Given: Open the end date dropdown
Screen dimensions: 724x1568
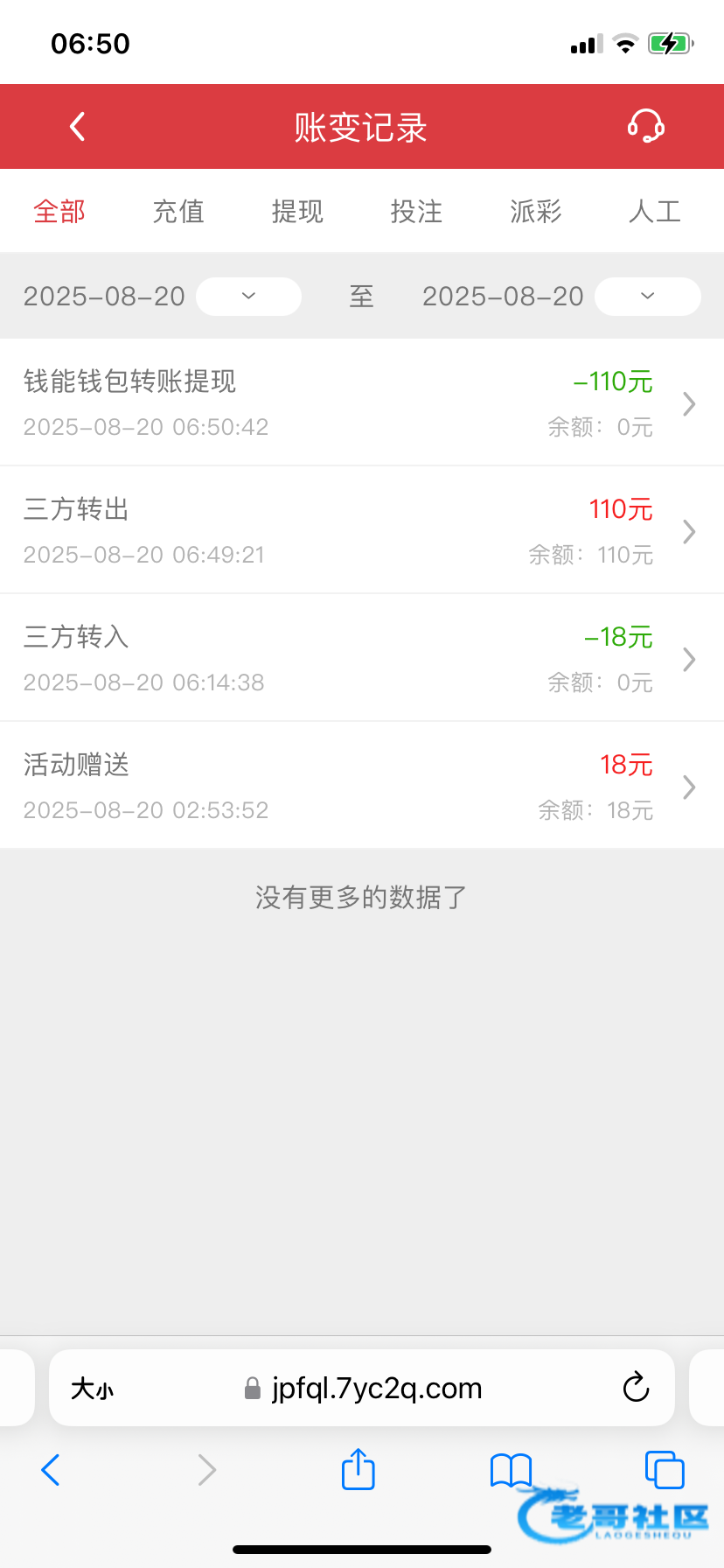Looking at the screenshot, I should [647, 297].
